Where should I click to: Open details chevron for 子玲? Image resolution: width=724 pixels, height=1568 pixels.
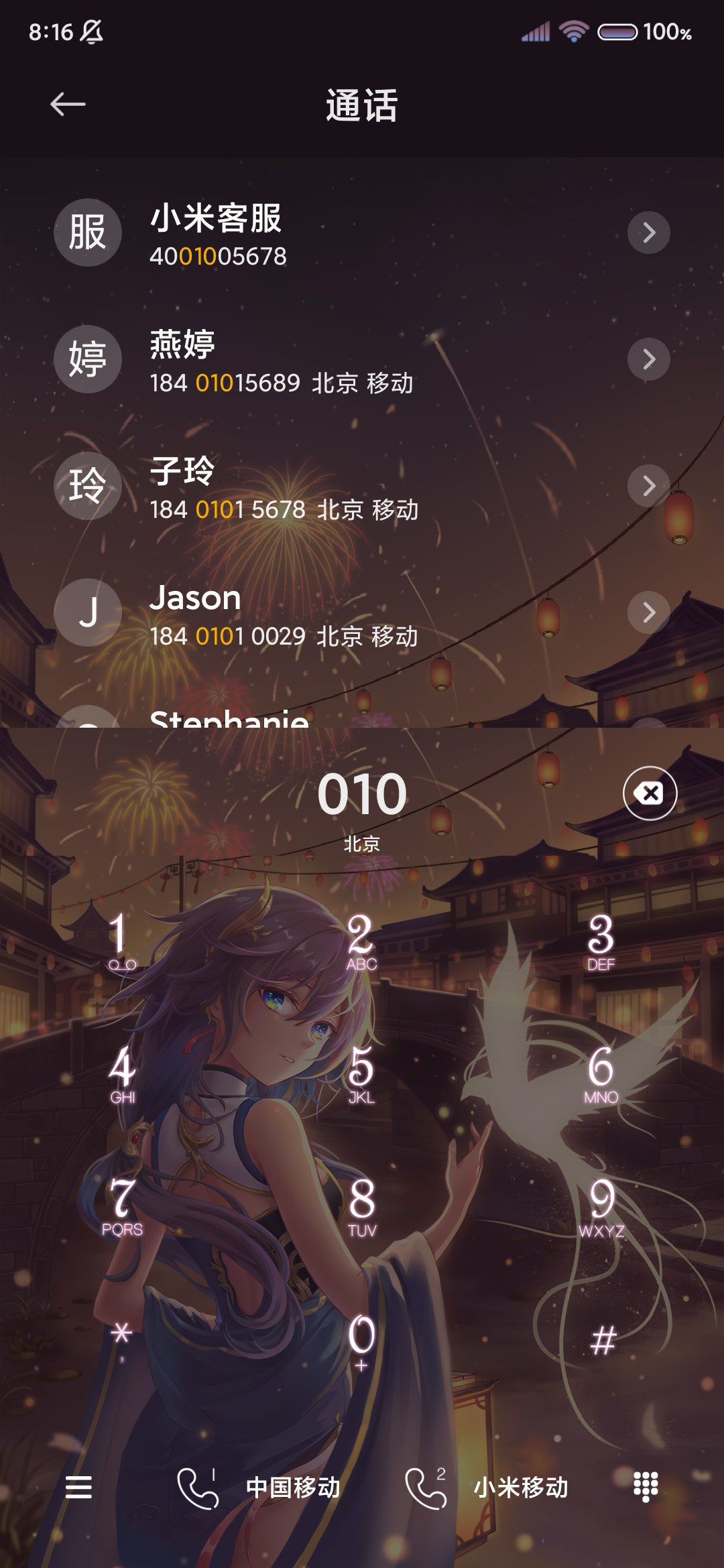(x=648, y=486)
